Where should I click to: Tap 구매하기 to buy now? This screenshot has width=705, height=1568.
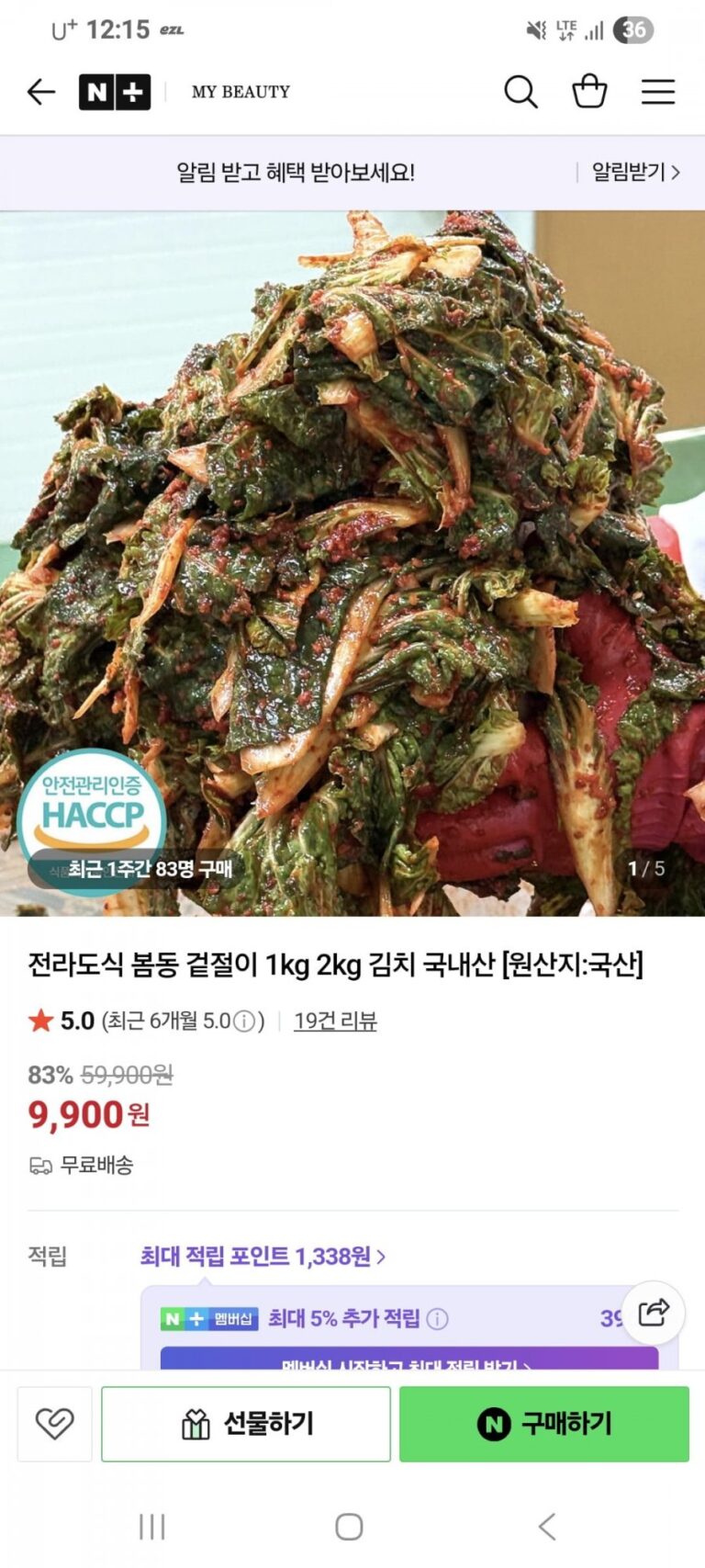point(543,1424)
